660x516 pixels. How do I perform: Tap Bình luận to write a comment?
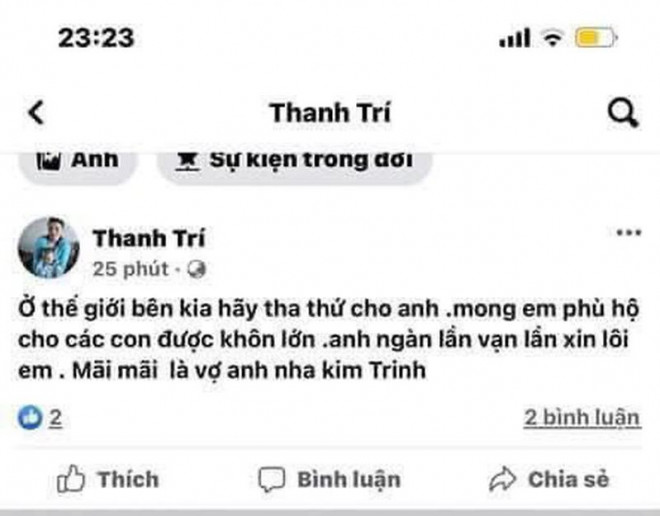coord(330,479)
